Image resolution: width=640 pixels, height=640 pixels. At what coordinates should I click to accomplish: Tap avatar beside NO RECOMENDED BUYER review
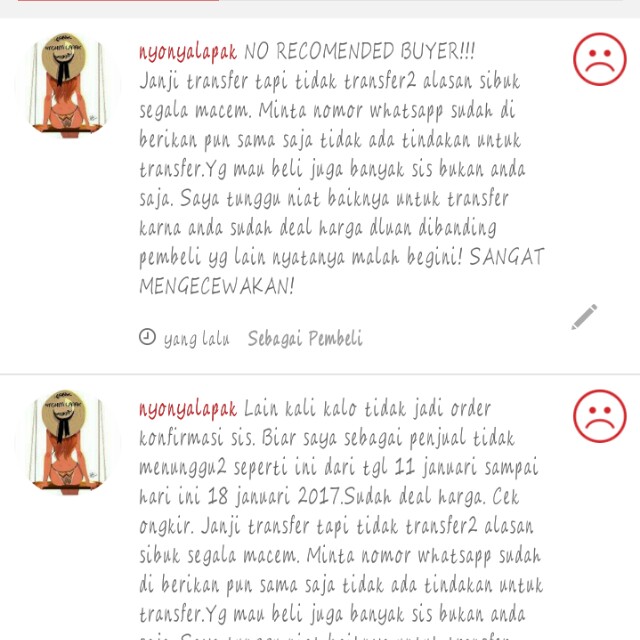pos(68,85)
